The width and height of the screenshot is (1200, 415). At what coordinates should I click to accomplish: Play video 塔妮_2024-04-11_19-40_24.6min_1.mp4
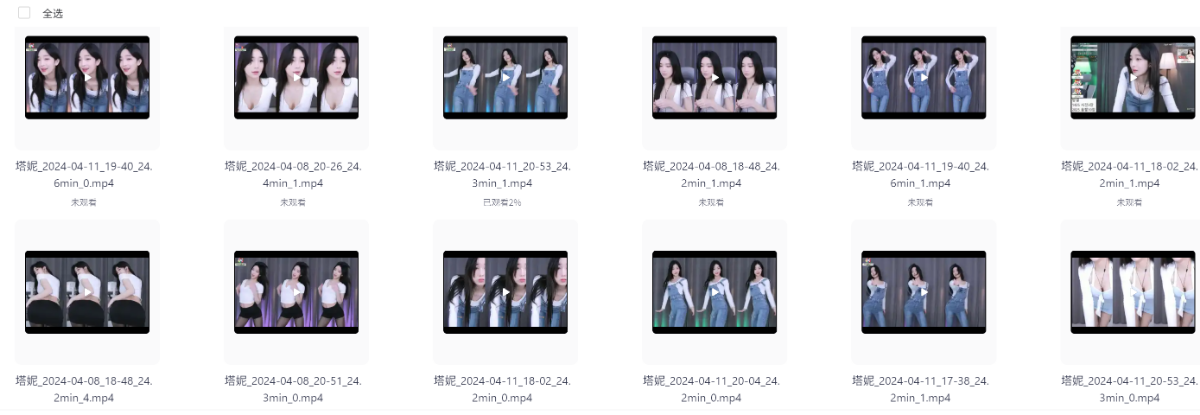point(923,77)
